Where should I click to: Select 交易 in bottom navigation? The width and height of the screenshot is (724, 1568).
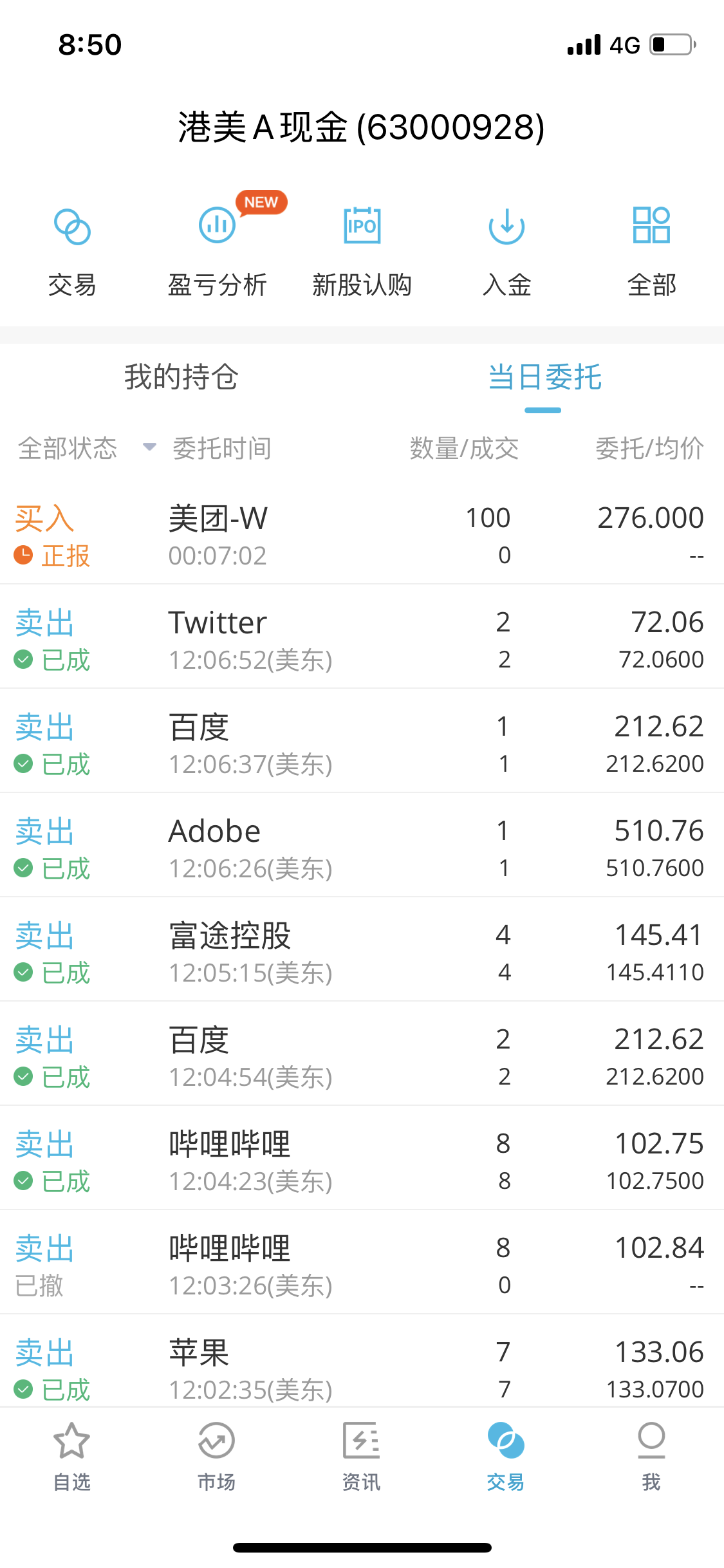[x=506, y=1457]
